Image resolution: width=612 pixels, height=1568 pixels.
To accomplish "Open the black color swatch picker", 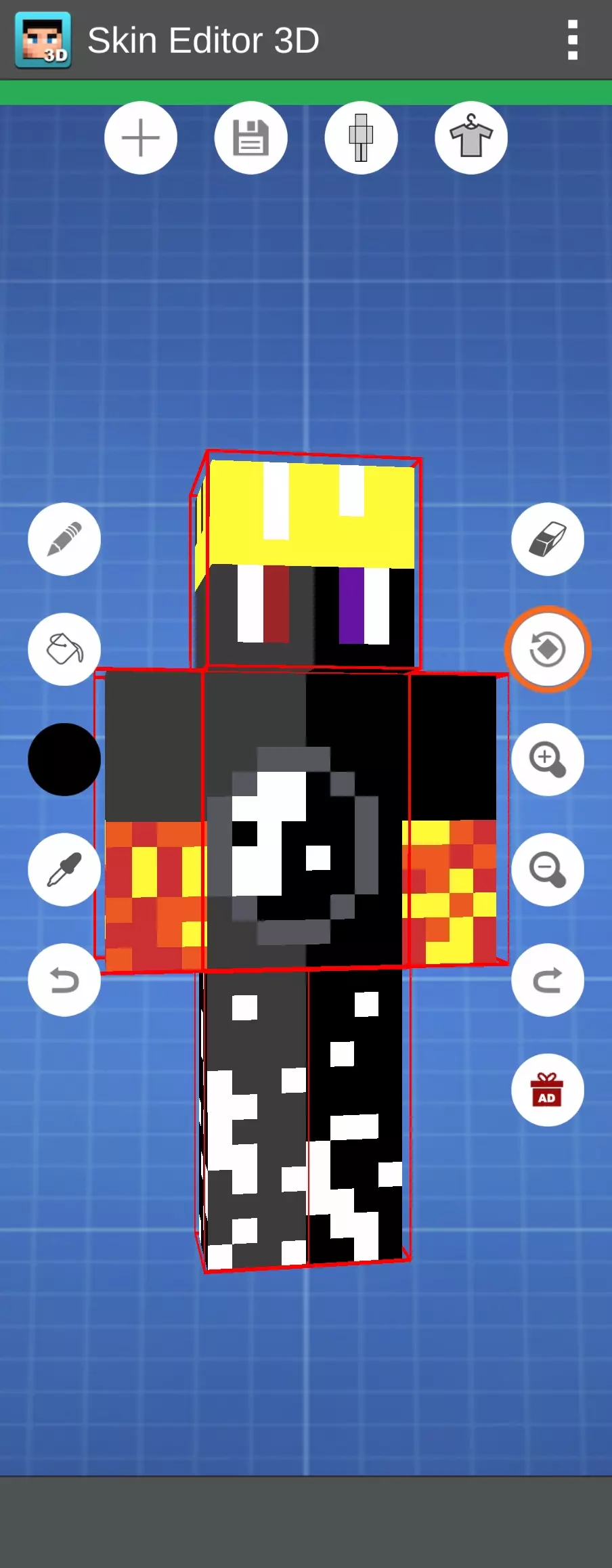I will [64, 760].
